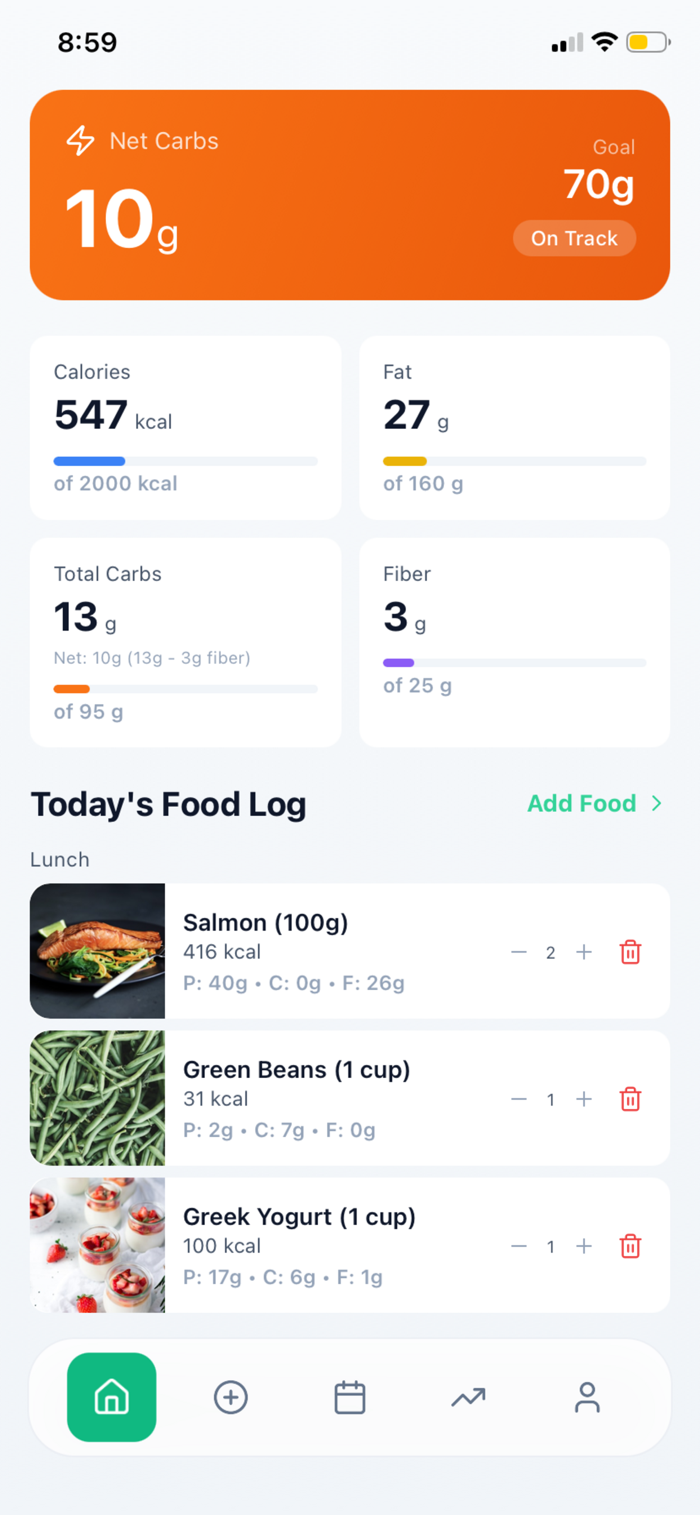Screen dimensions: 700x1515
Task: Switch to the calendar tab
Action: click(x=350, y=1397)
